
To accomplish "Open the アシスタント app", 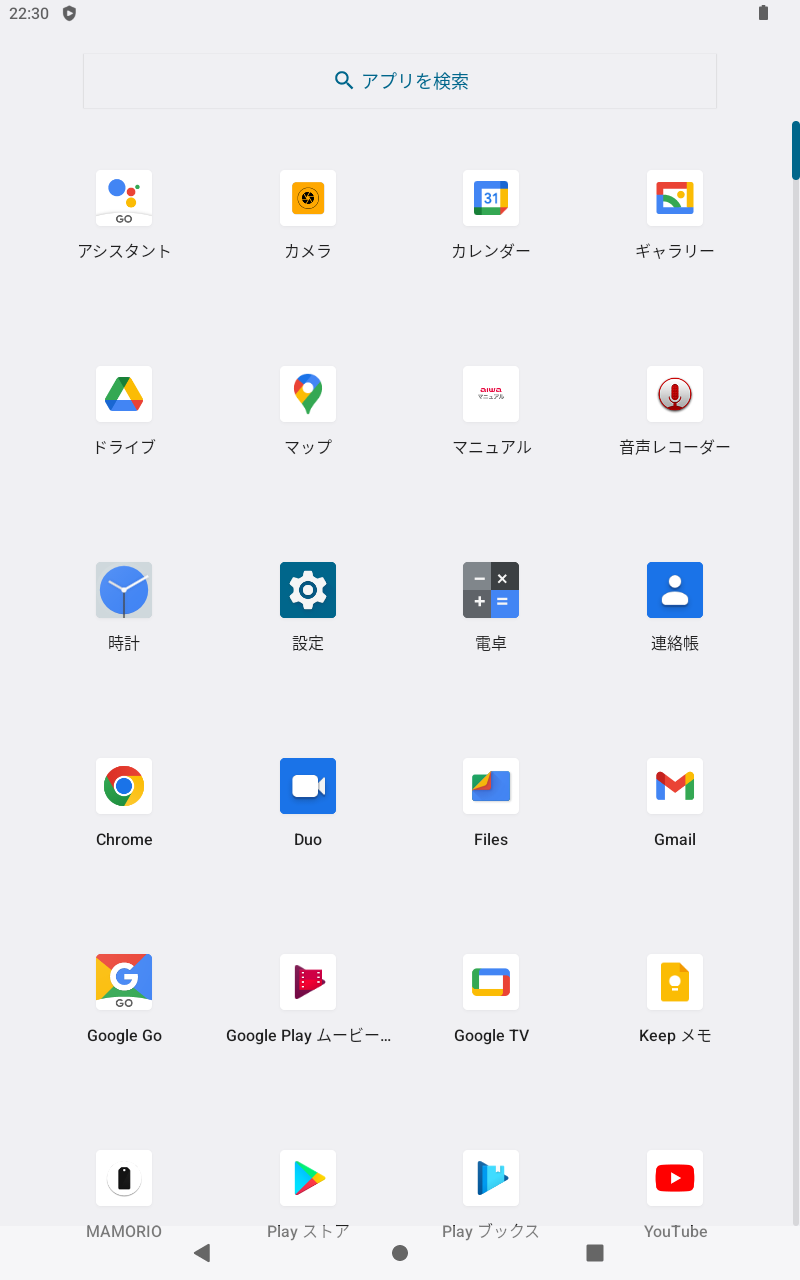I will (x=124, y=198).
